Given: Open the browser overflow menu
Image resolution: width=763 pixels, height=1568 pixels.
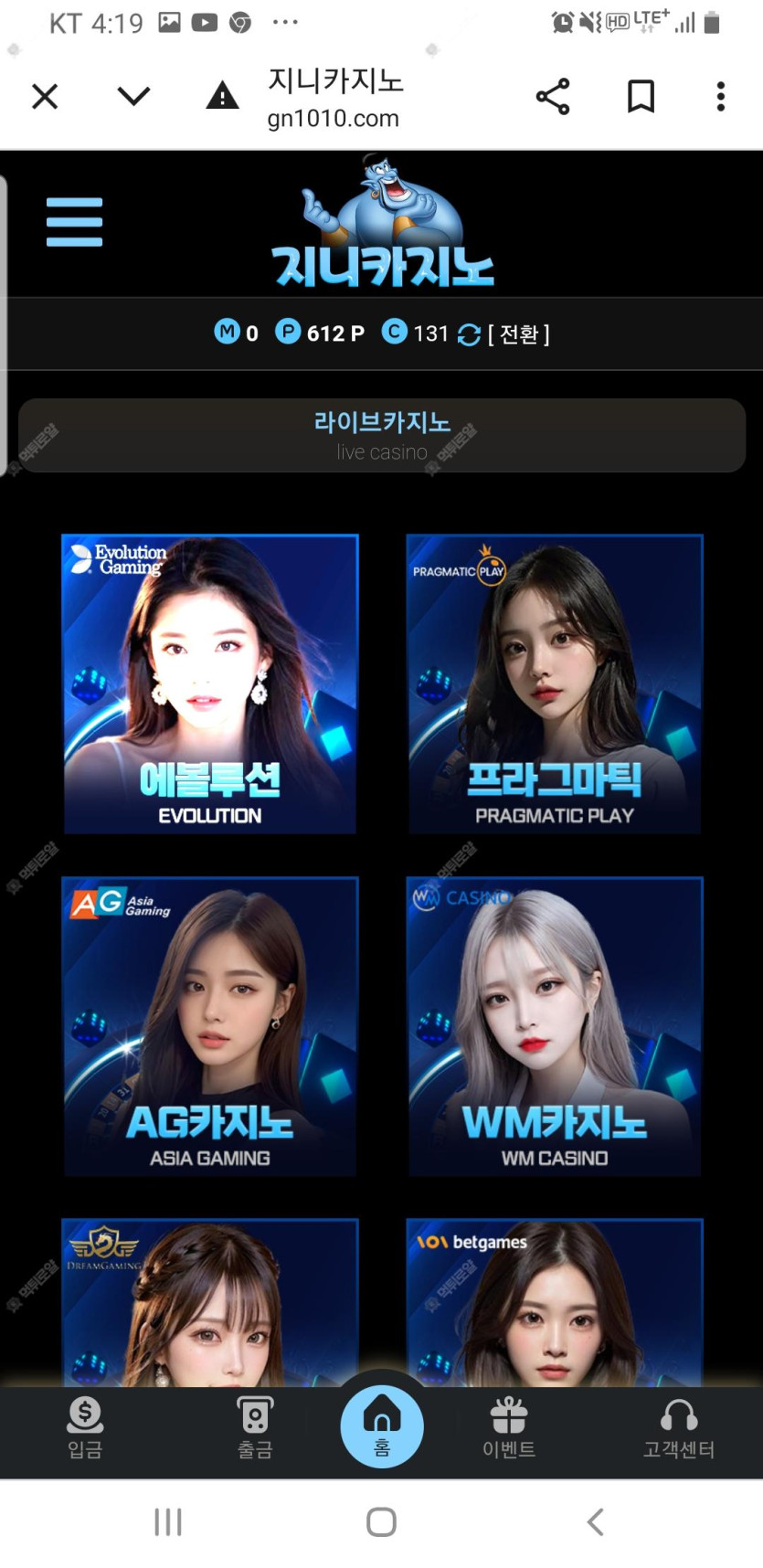Looking at the screenshot, I should click(721, 96).
